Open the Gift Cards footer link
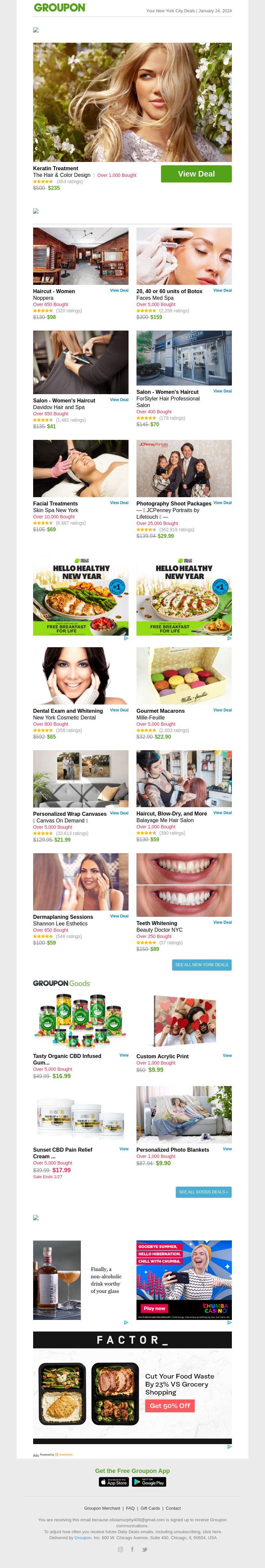The height and width of the screenshot is (1568, 265). [150, 1508]
